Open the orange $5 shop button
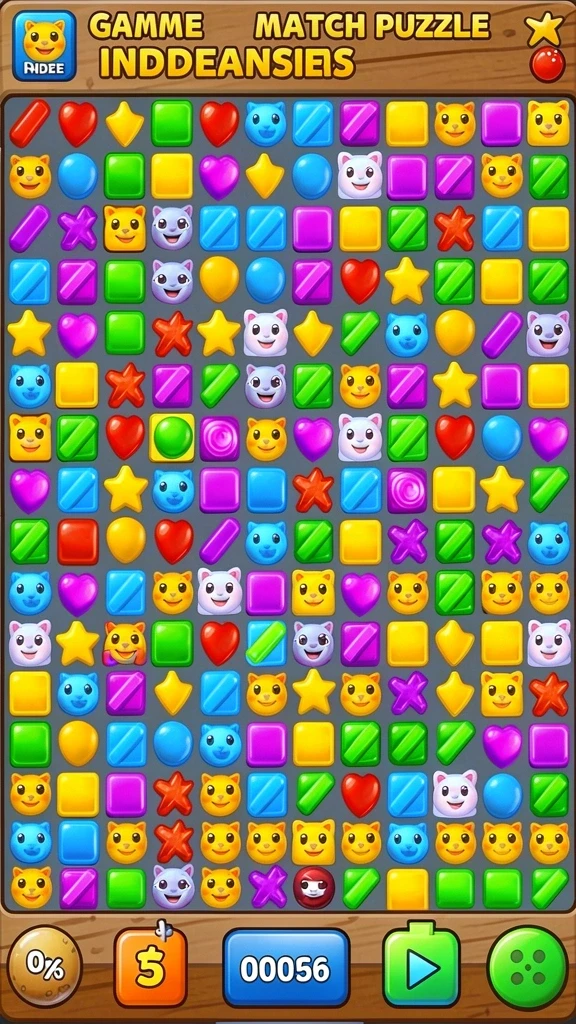This screenshot has width=576, height=1024. coord(151,966)
